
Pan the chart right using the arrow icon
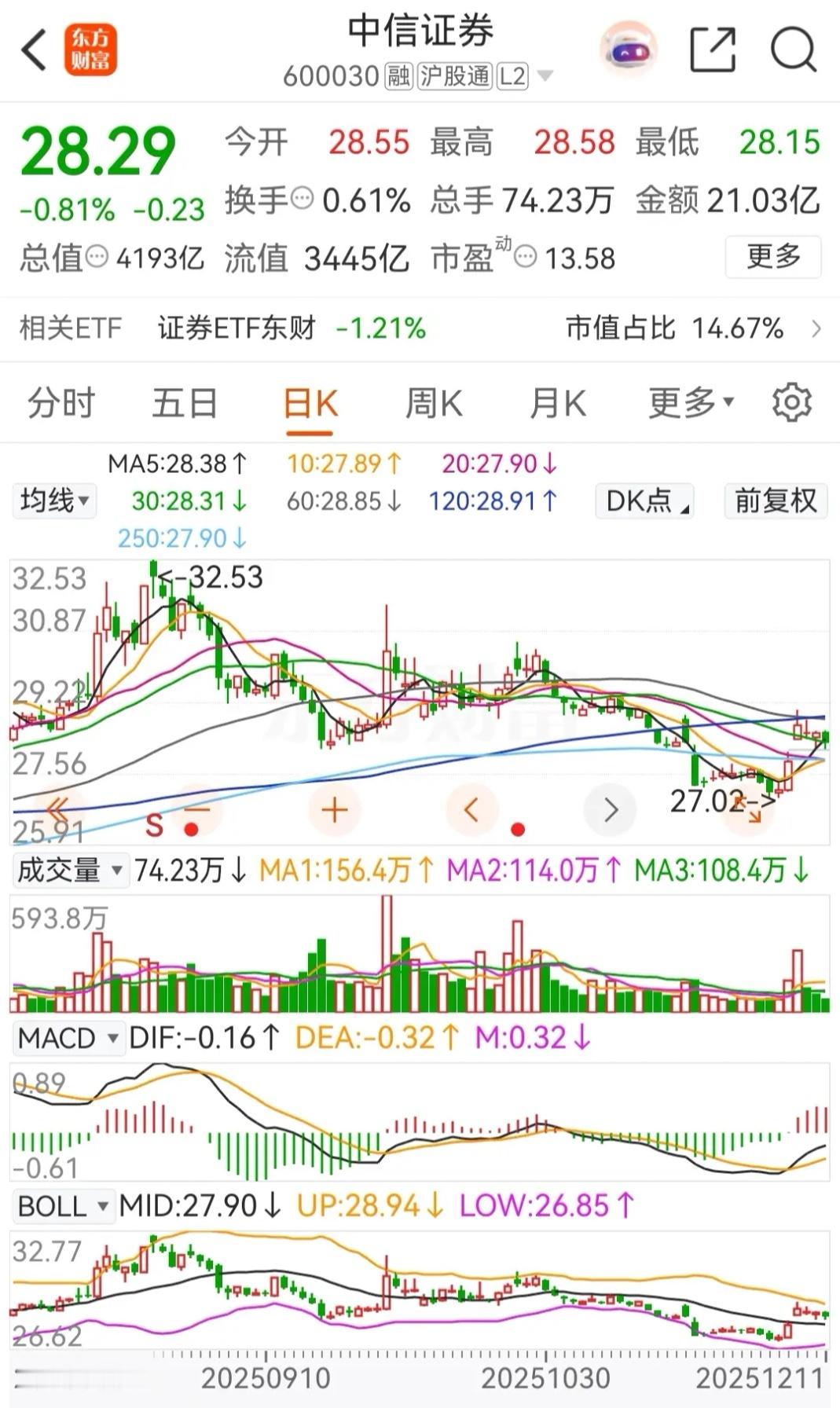click(611, 808)
